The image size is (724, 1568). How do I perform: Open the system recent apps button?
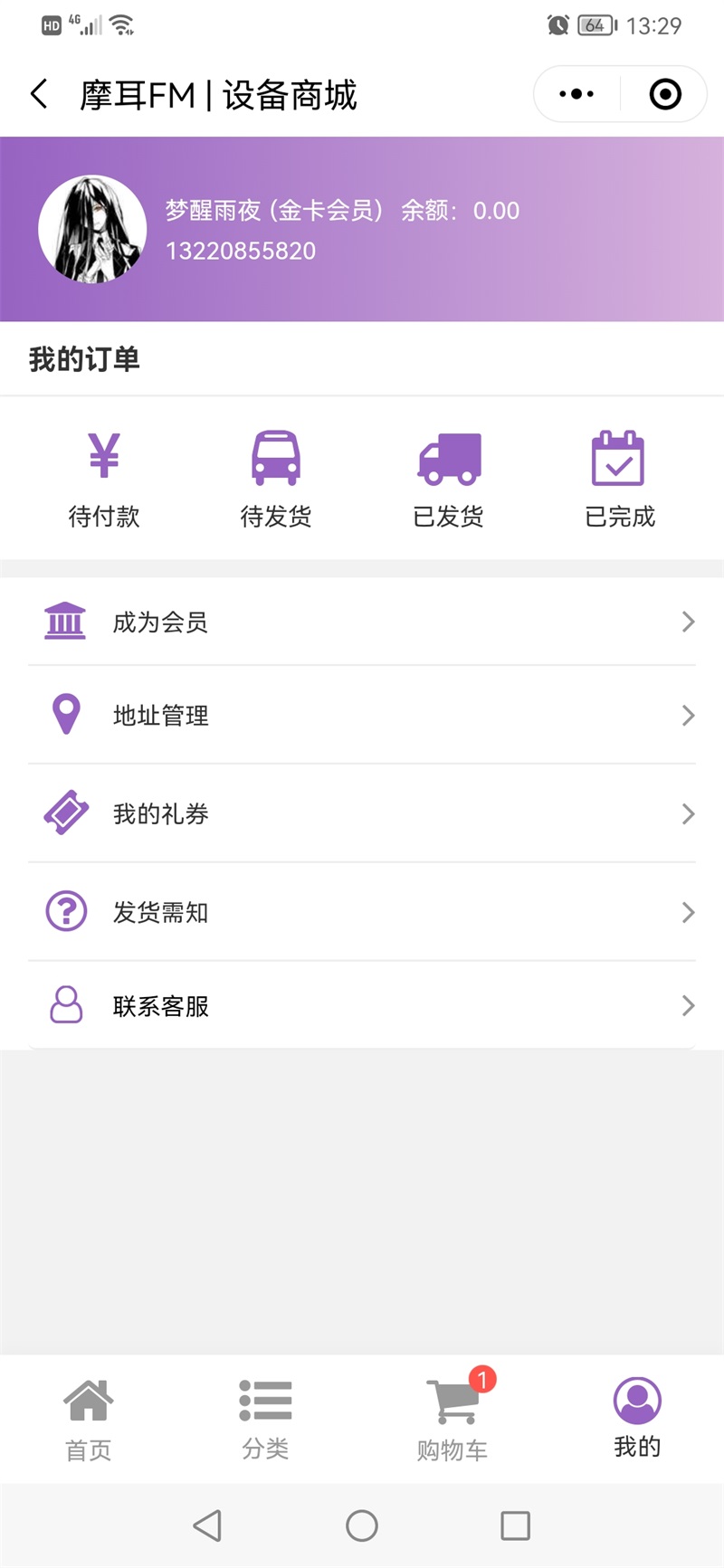click(x=515, y=1525)
